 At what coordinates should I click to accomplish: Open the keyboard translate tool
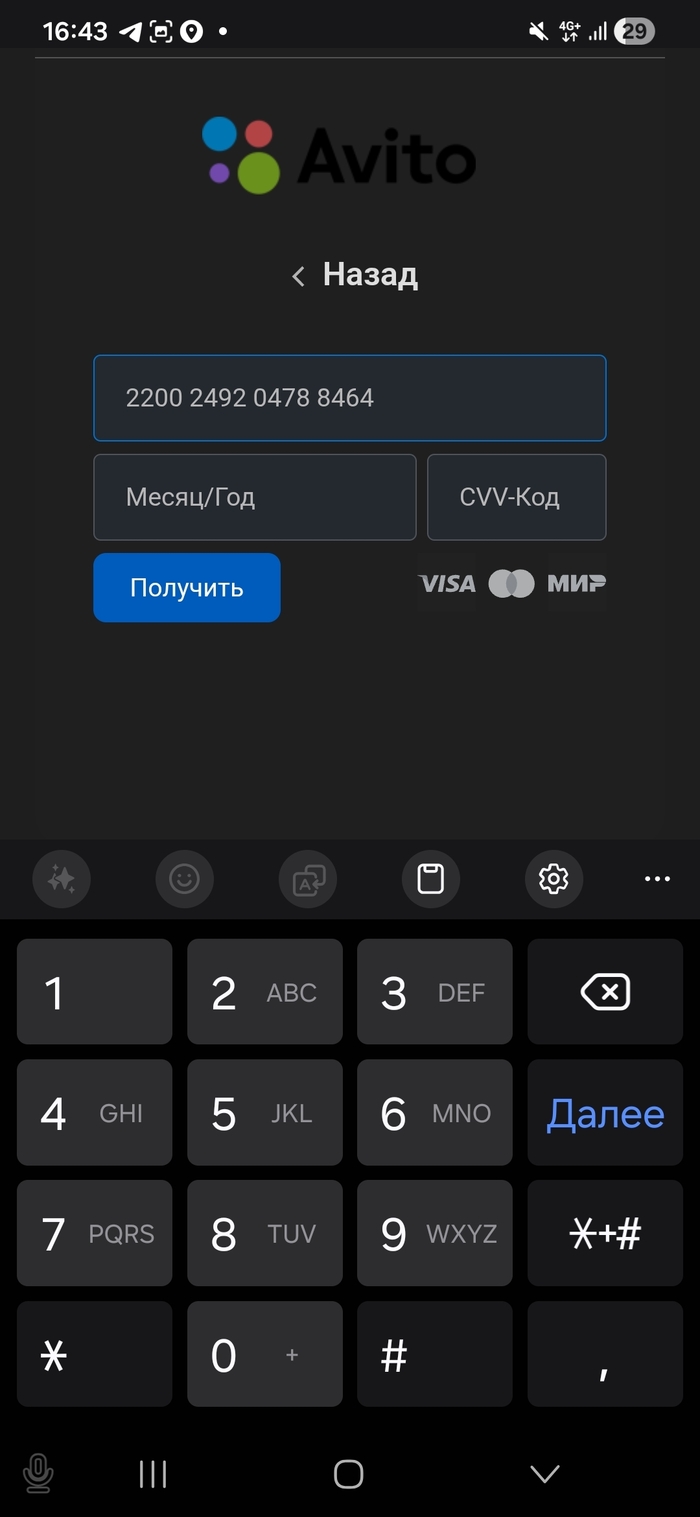pyautogui.click(x=307, y=879)
